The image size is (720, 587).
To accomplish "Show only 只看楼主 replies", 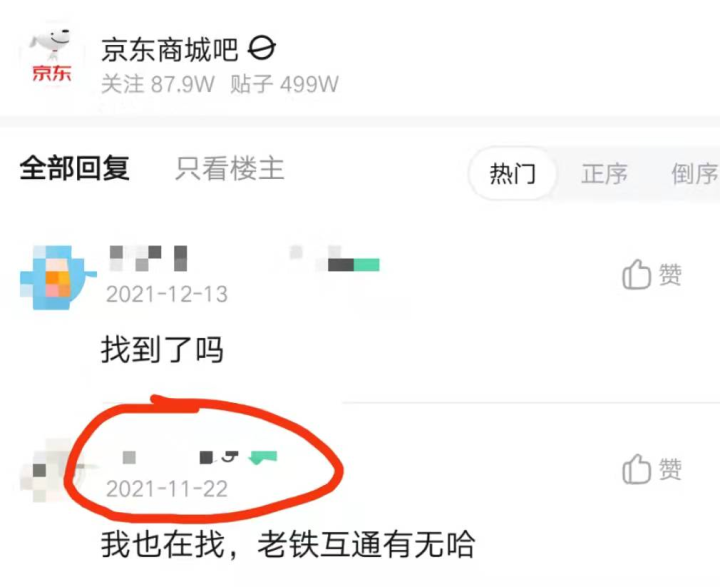I will [230, 169].
